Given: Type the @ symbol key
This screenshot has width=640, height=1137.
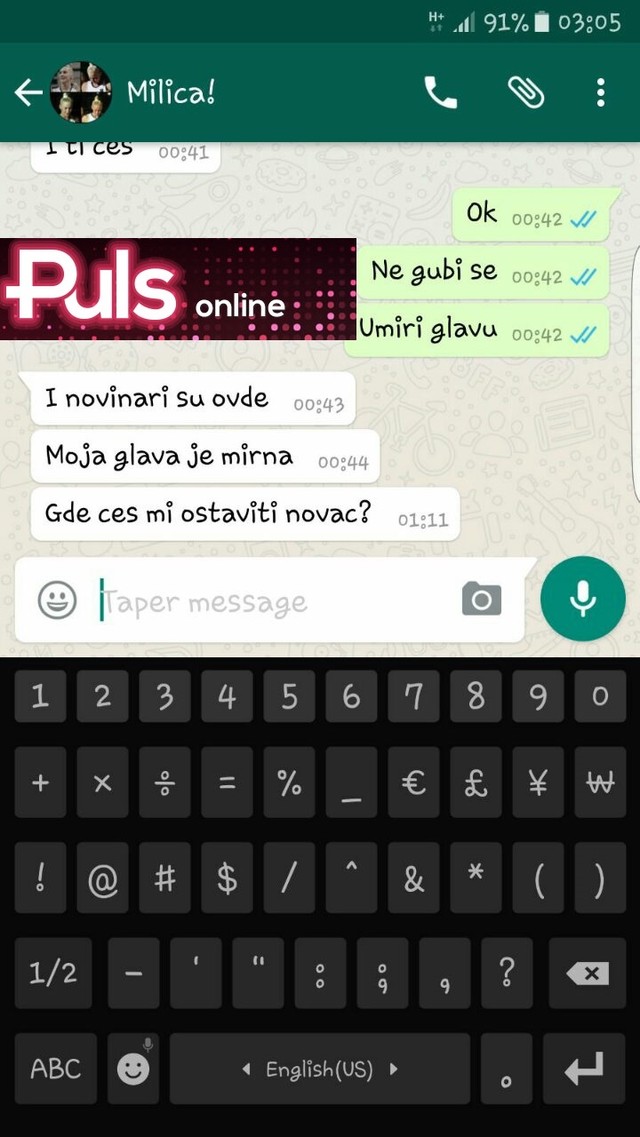Looking at the screenshot, I should point(102,879).
